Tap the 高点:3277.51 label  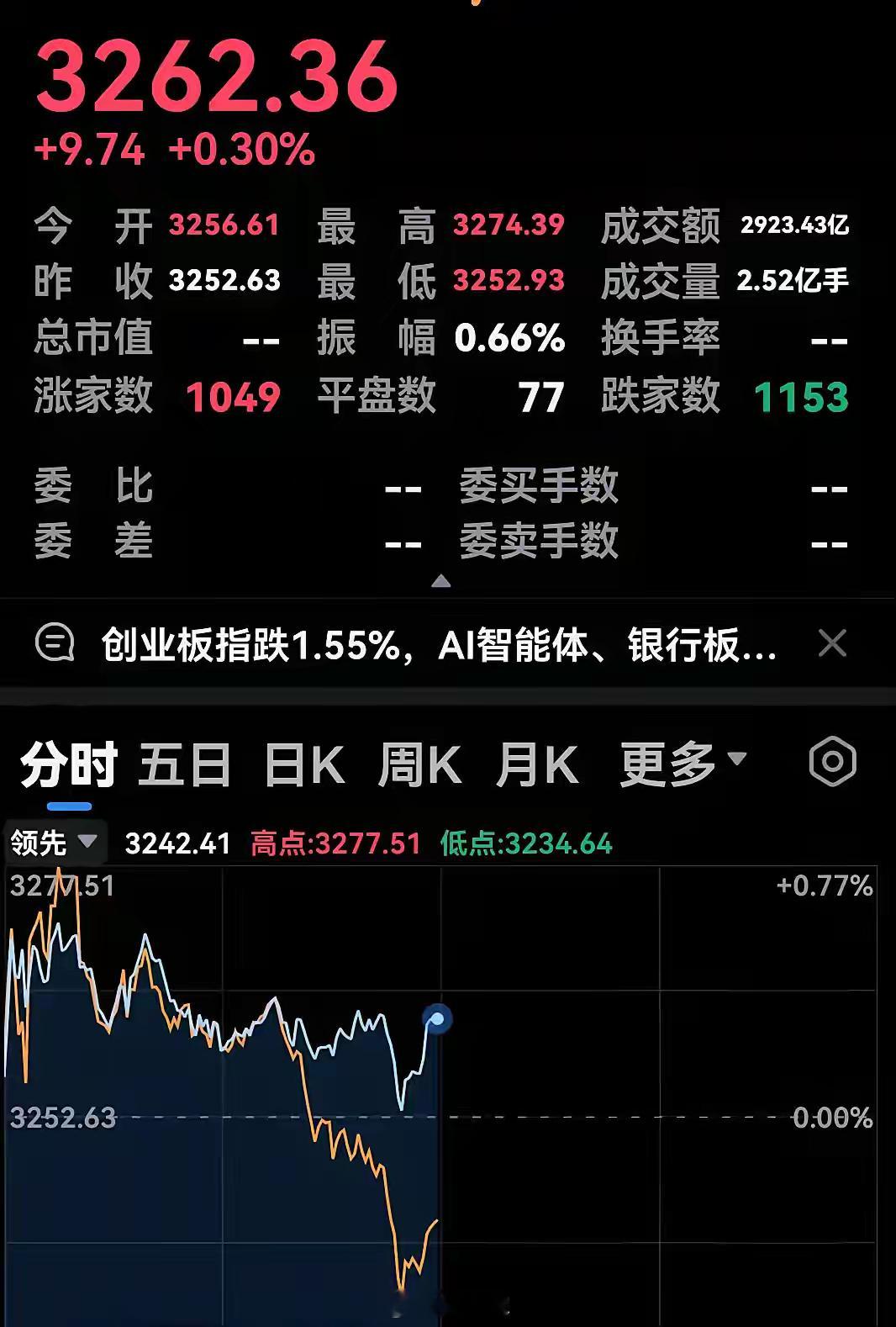pyautogui.click(x=335, y=840)
